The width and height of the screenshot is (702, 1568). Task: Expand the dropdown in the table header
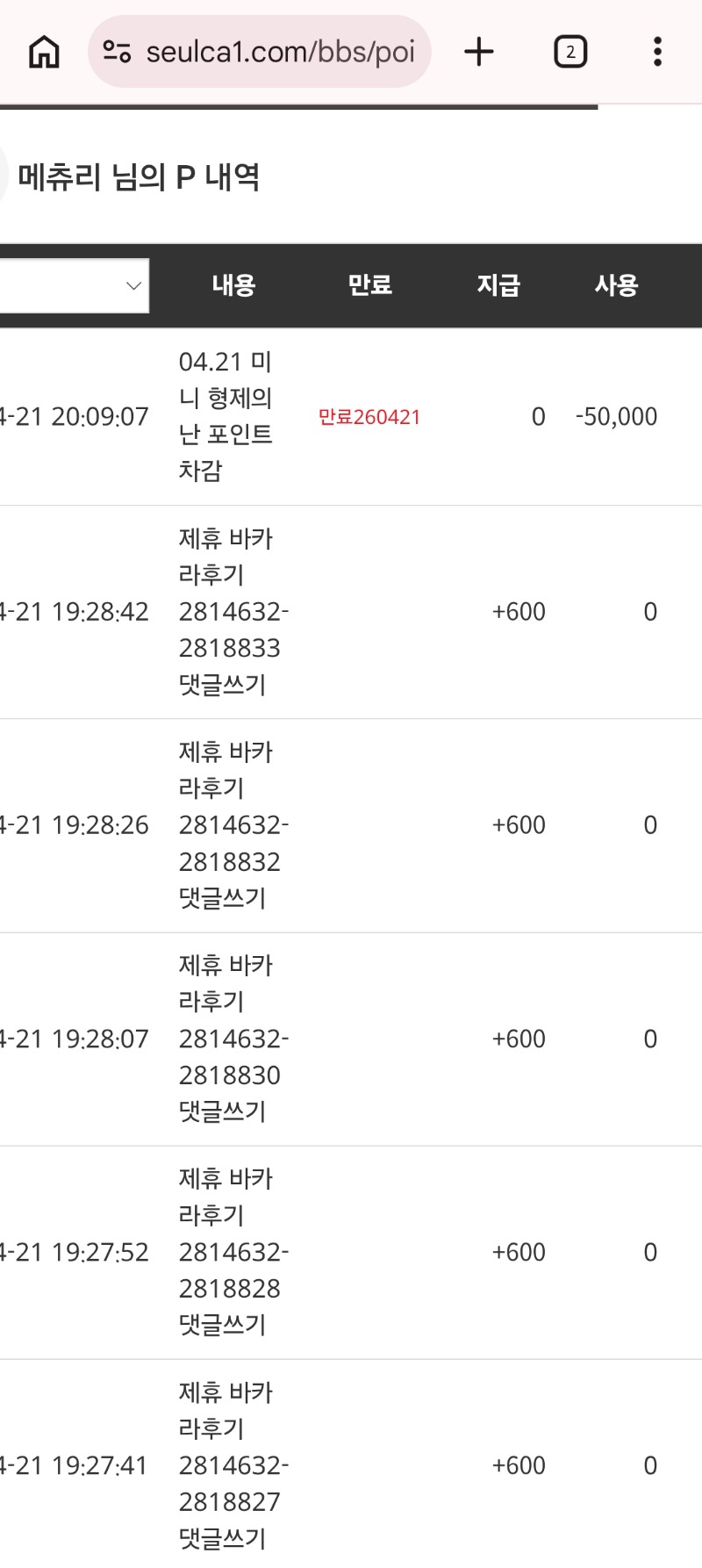click(74, 285)
